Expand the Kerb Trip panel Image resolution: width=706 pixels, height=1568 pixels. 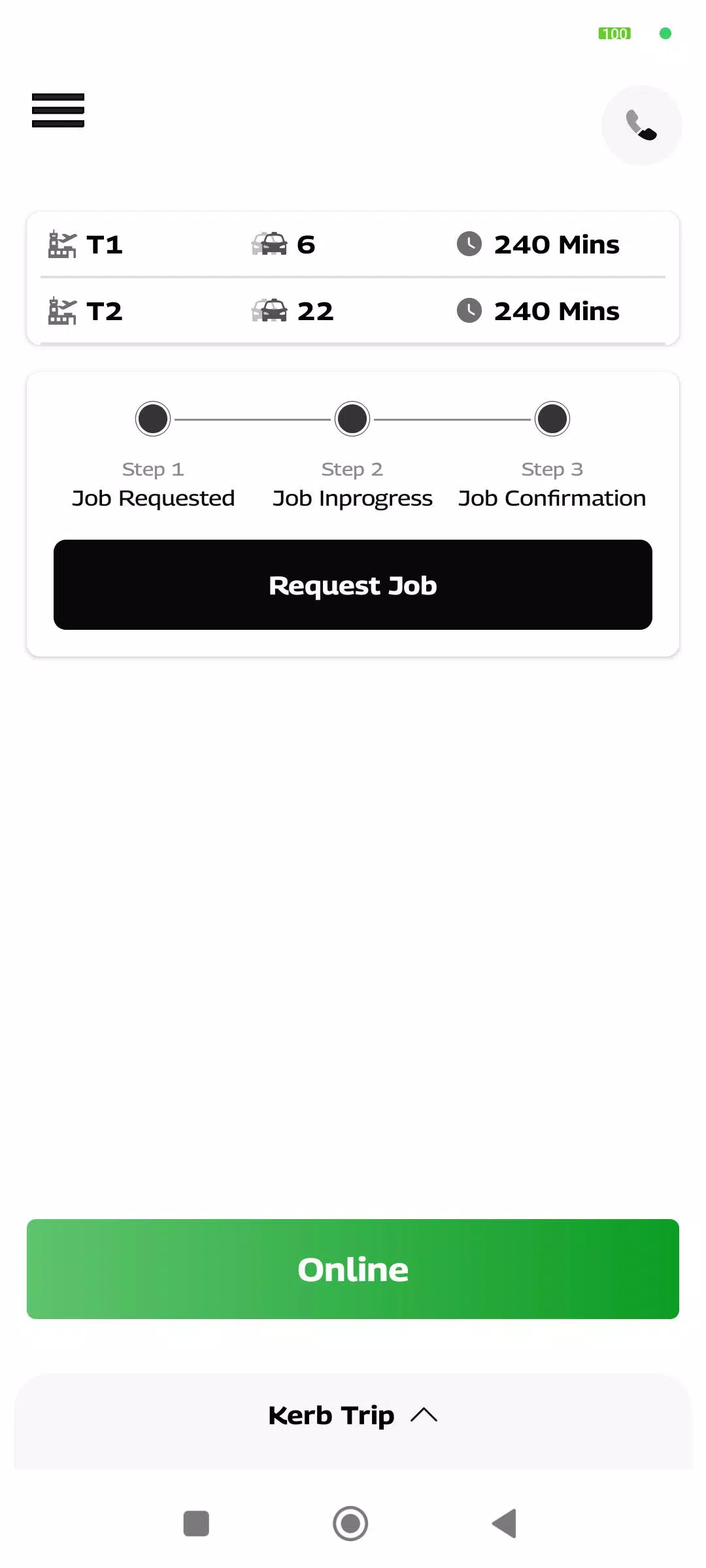pyautogui.click(x=353, y=1415)
